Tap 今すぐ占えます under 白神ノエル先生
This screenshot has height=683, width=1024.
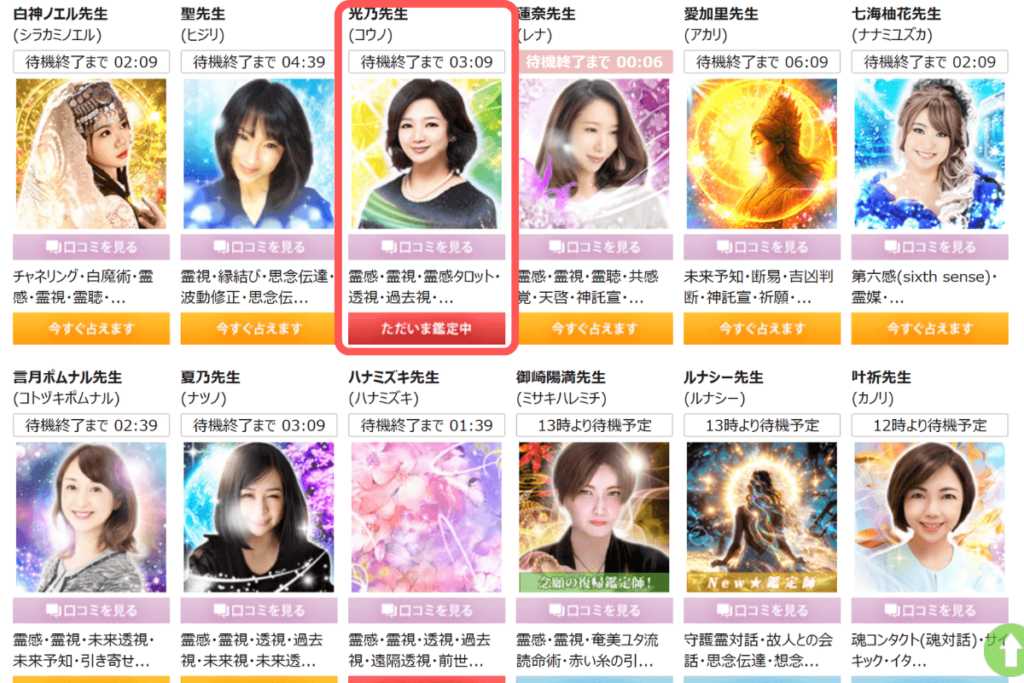(91, 328)
